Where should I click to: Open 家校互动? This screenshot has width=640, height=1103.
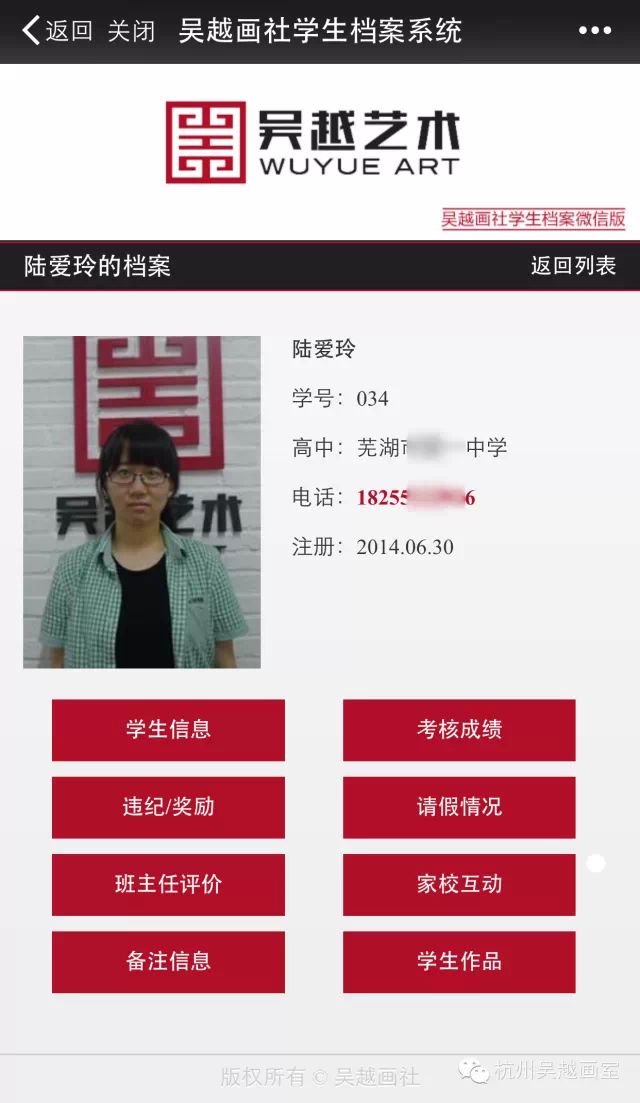pos(459,884)
